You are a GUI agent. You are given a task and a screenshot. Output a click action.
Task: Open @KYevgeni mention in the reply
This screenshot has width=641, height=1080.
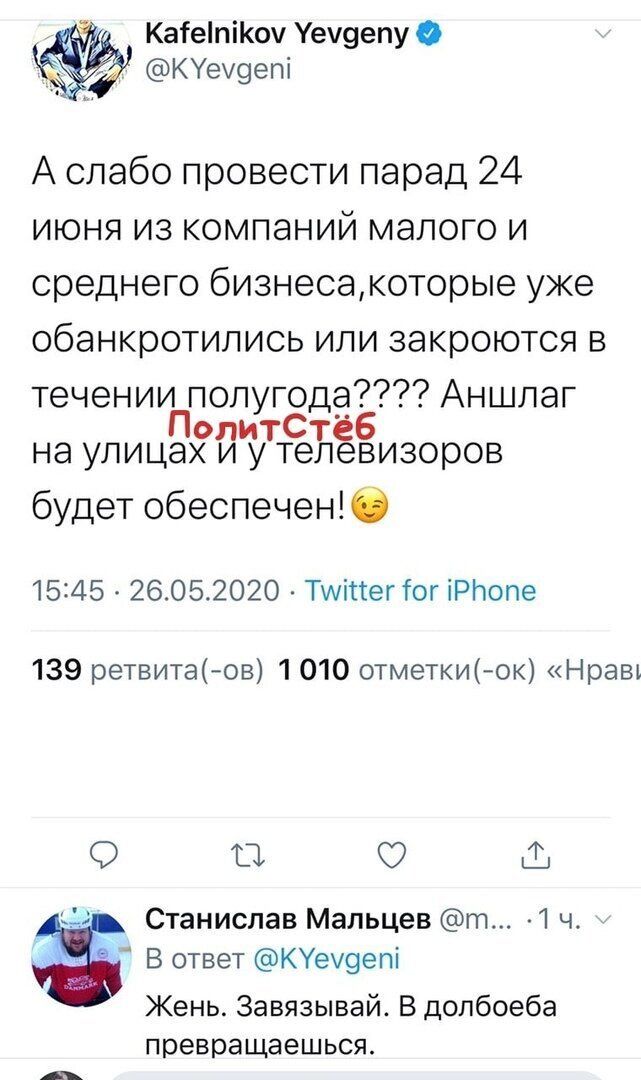327,959
